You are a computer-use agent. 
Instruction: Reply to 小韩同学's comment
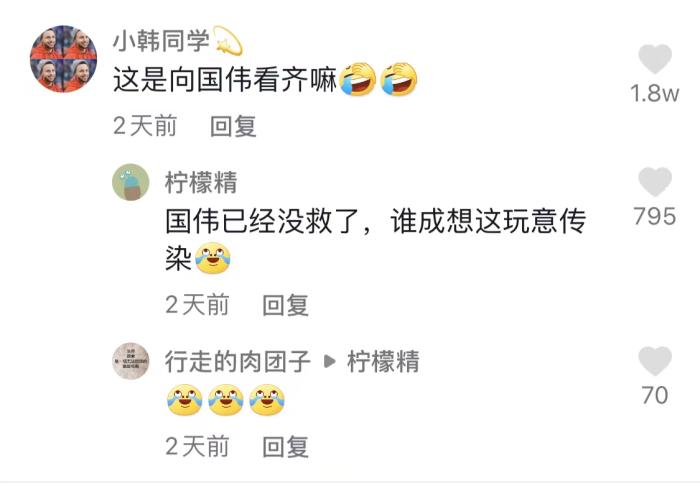[x=233, y=126]
